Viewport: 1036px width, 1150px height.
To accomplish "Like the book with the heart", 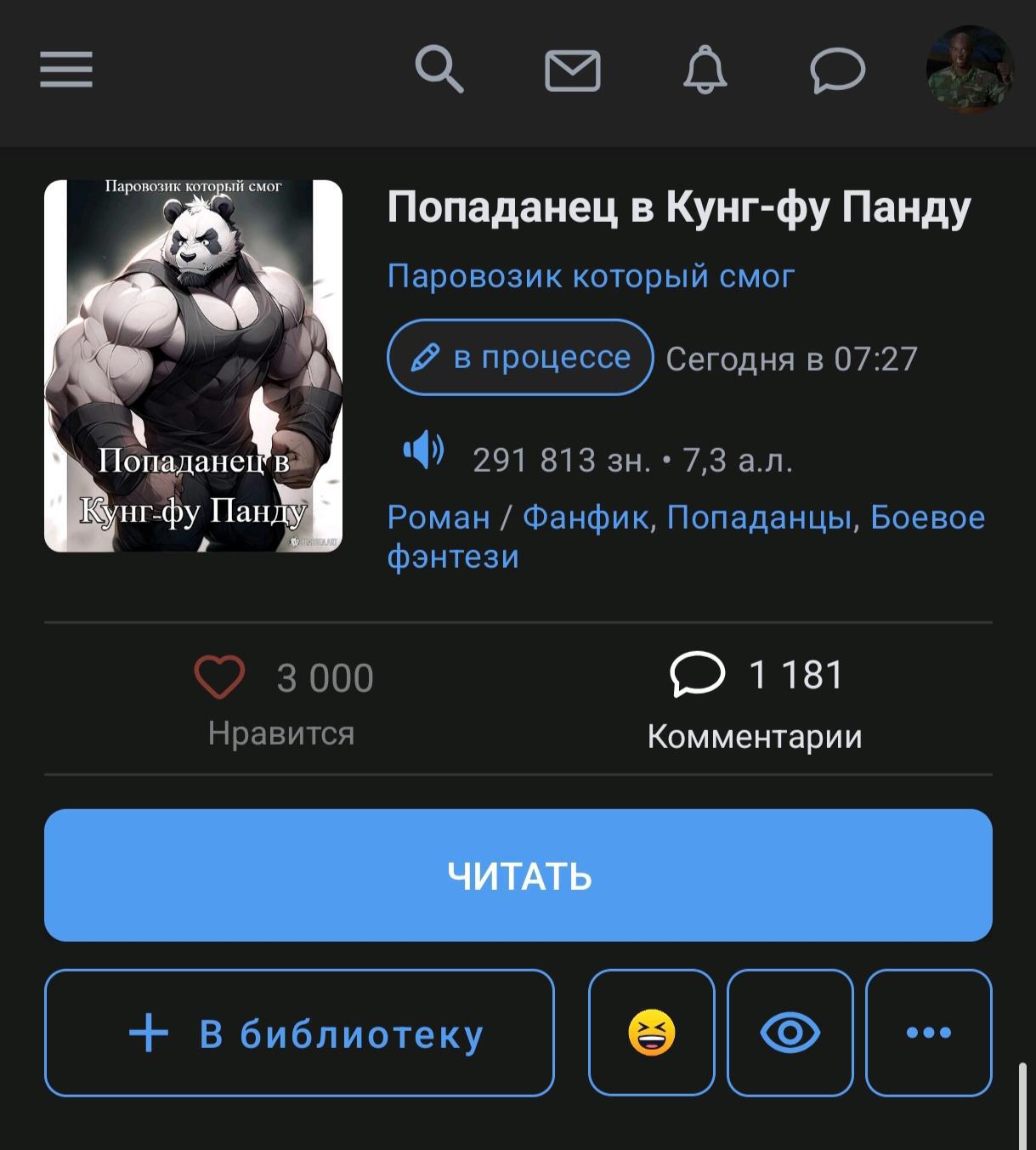I will [x=220, y=677].
